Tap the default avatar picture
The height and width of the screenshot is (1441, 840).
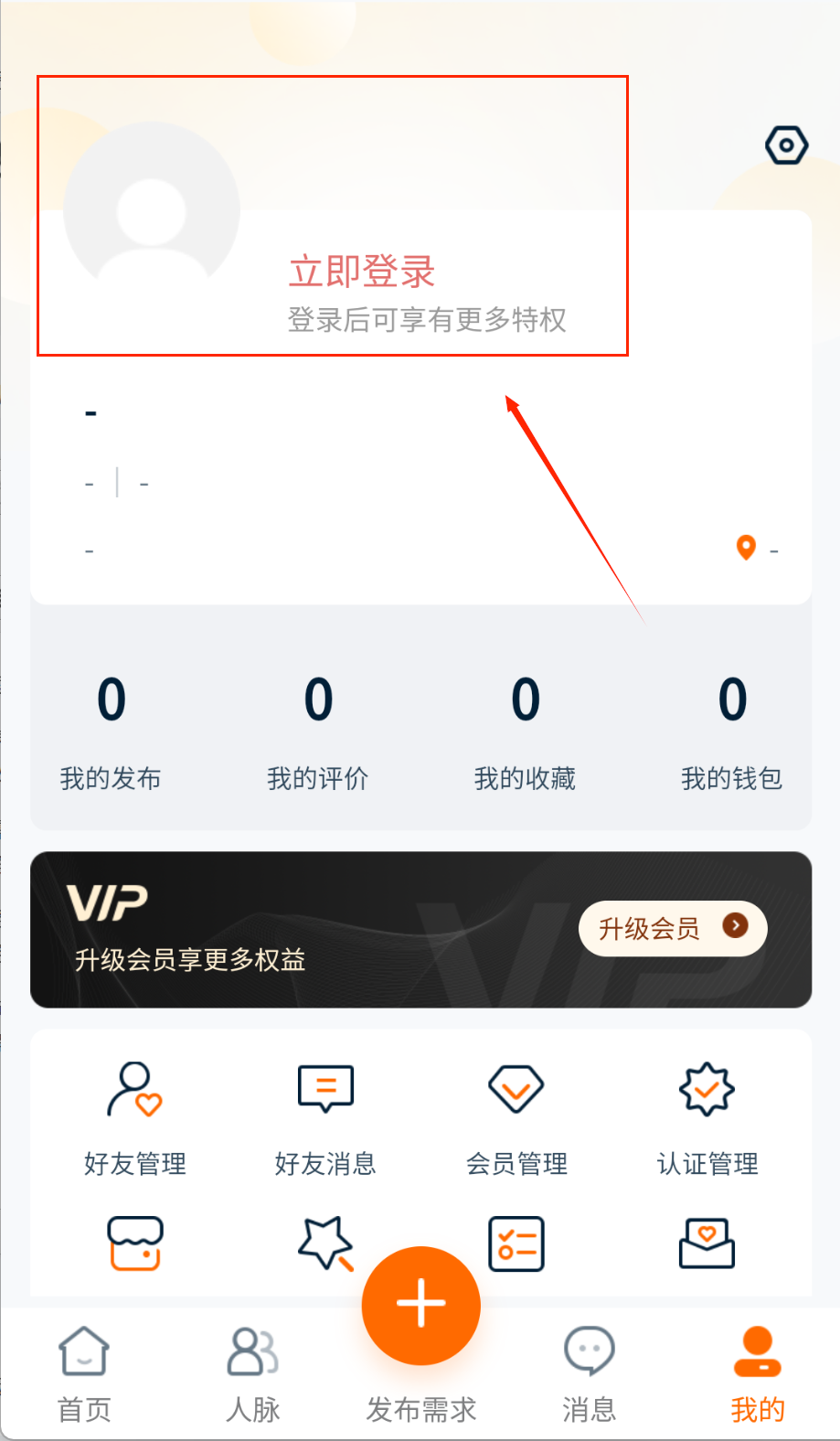click(x=152, y=211)
